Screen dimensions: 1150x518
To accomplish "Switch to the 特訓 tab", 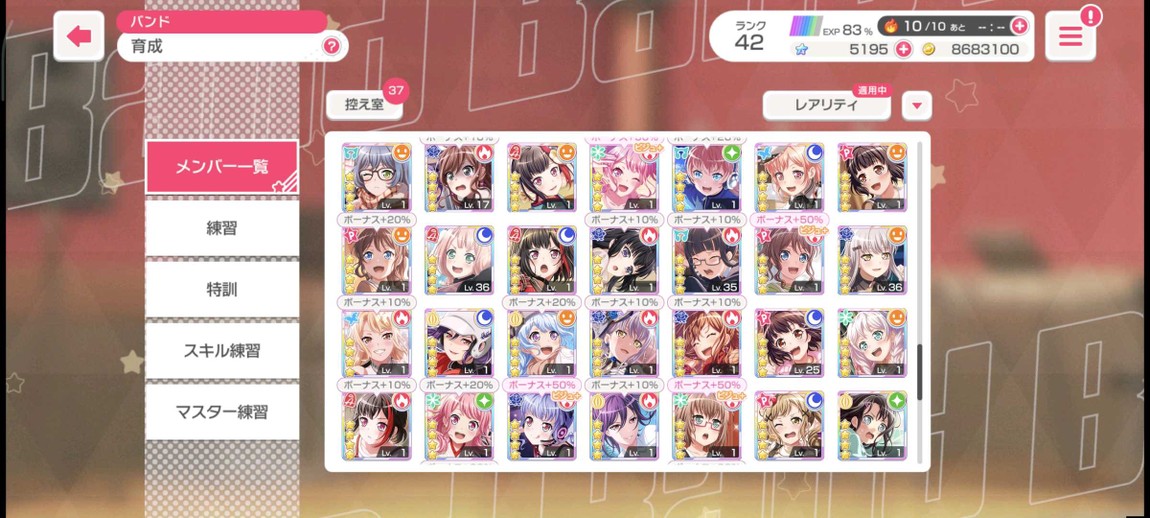I will tap(222, 289).
